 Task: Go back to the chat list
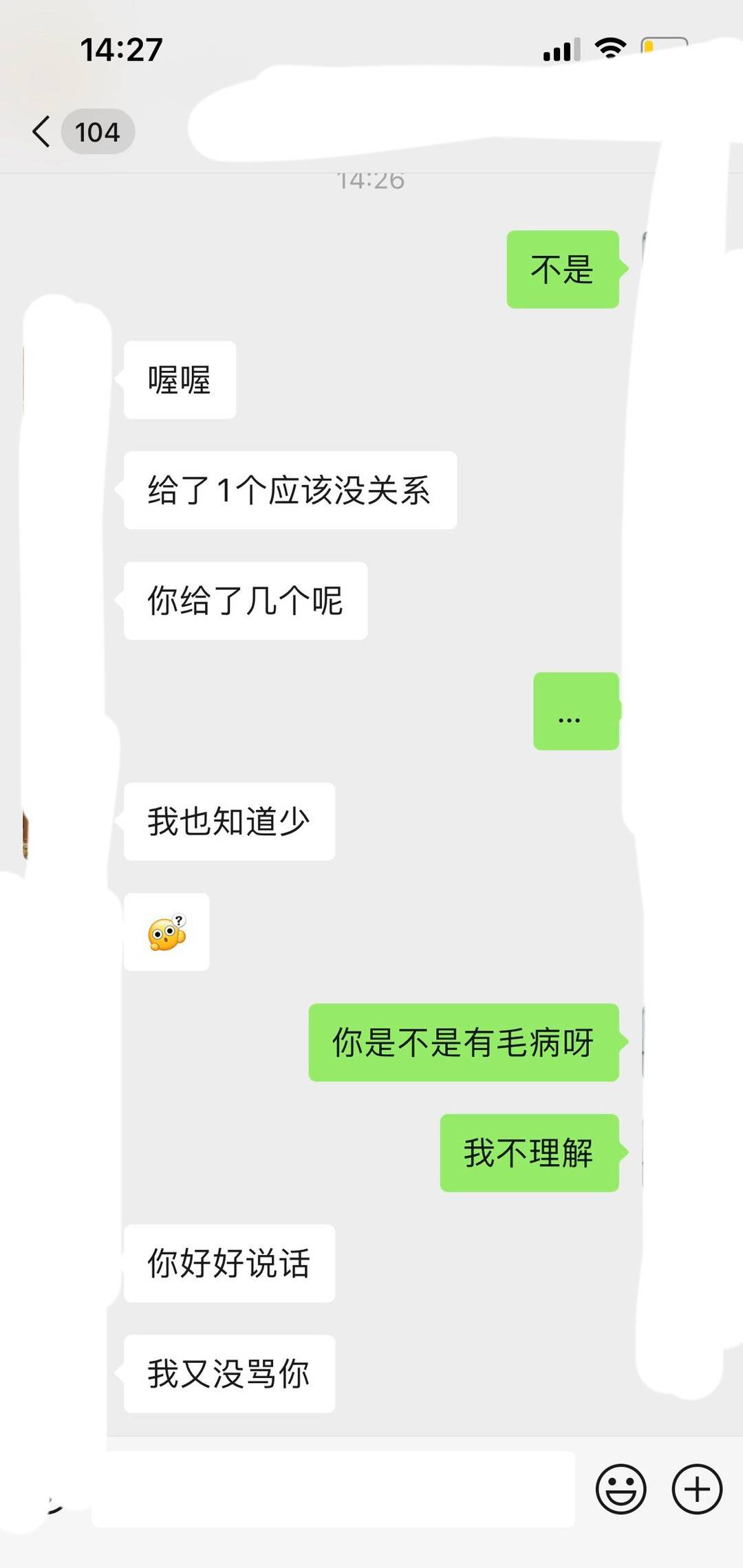coord(43,131)
